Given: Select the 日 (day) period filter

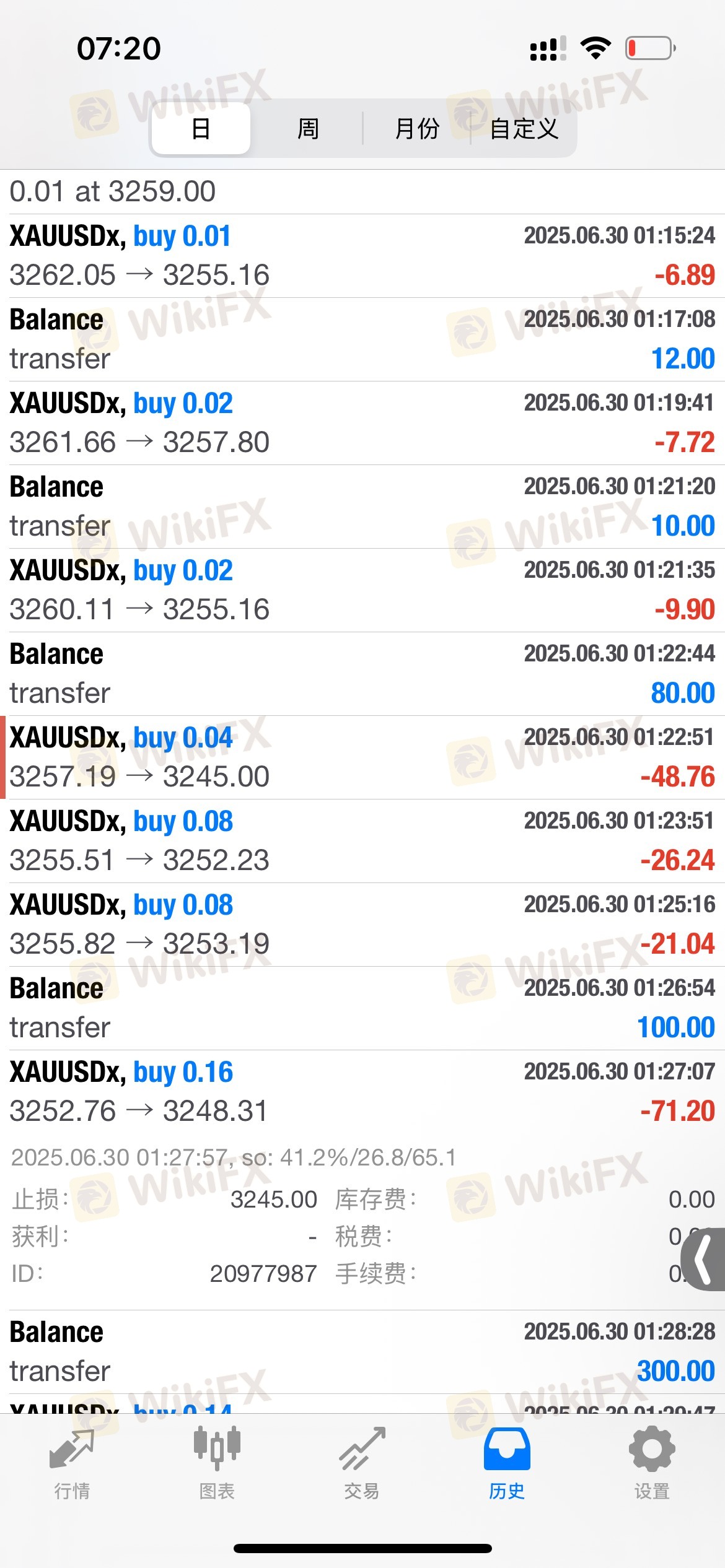Looking at the screenshot, I should (201, 129).
